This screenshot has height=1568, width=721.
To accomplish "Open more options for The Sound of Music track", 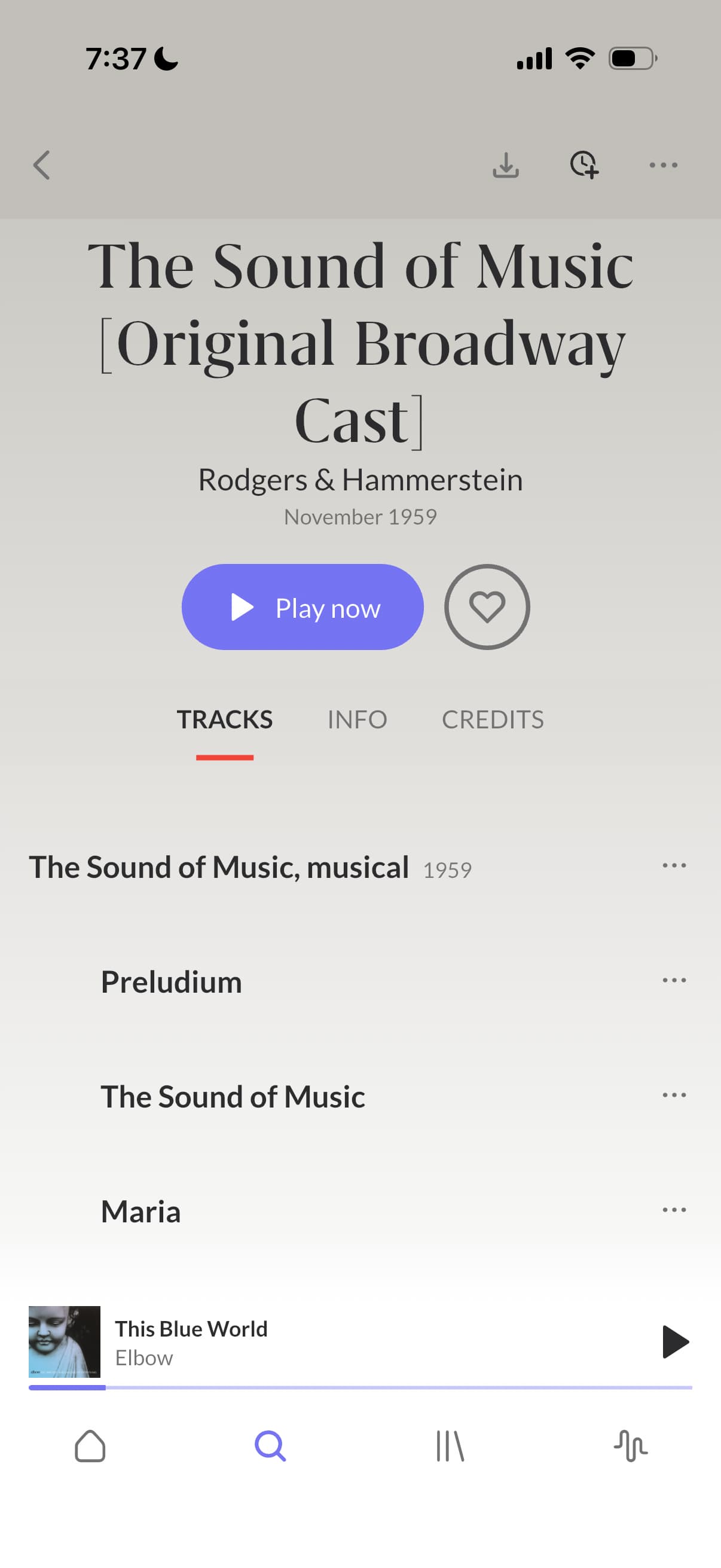I will pyautogui.click(x=674, y=1095).
